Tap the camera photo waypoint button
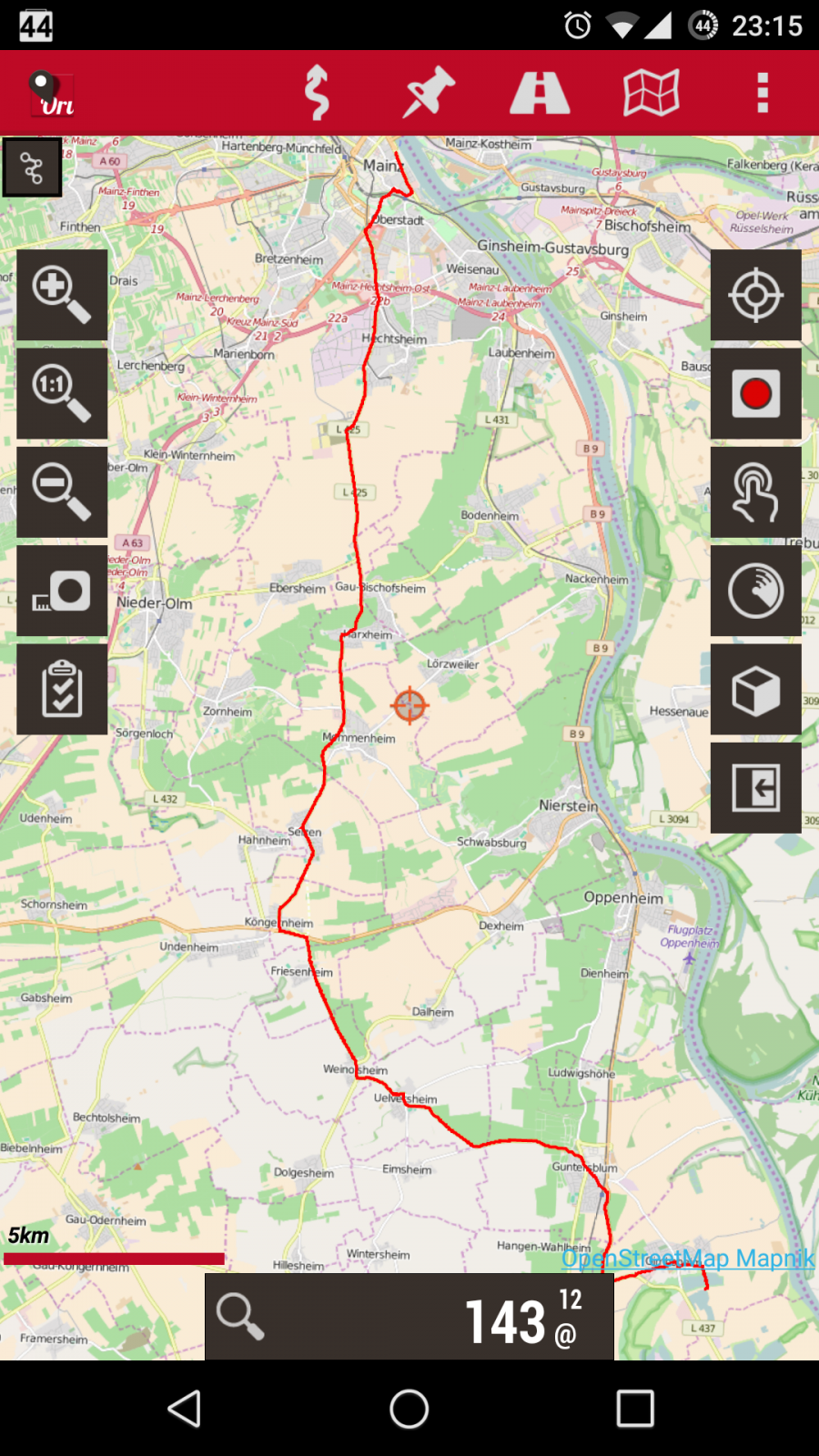The image size is (819, 1456). 62,591
